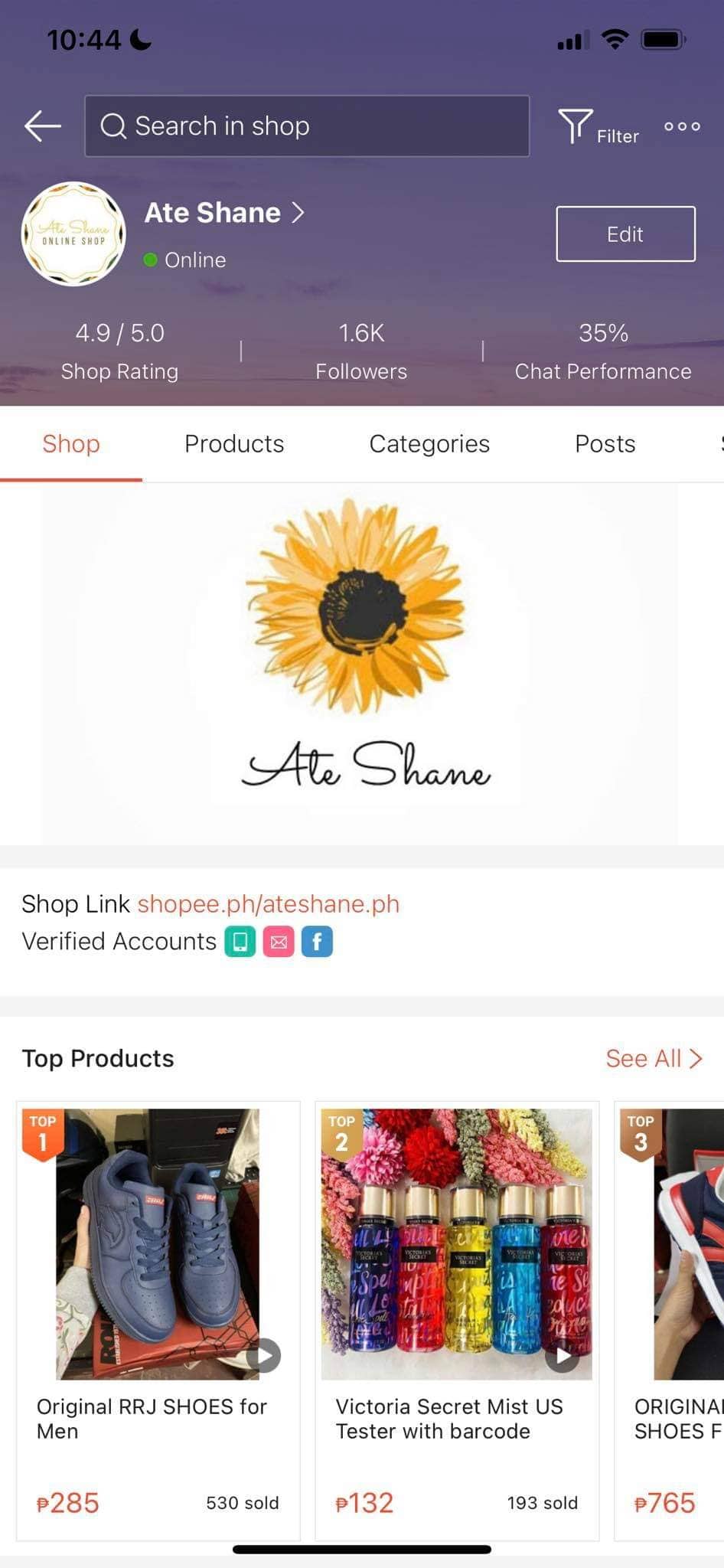Tap the Ate Shane sunflower banner
The image size is (724, 1568).
360,663
